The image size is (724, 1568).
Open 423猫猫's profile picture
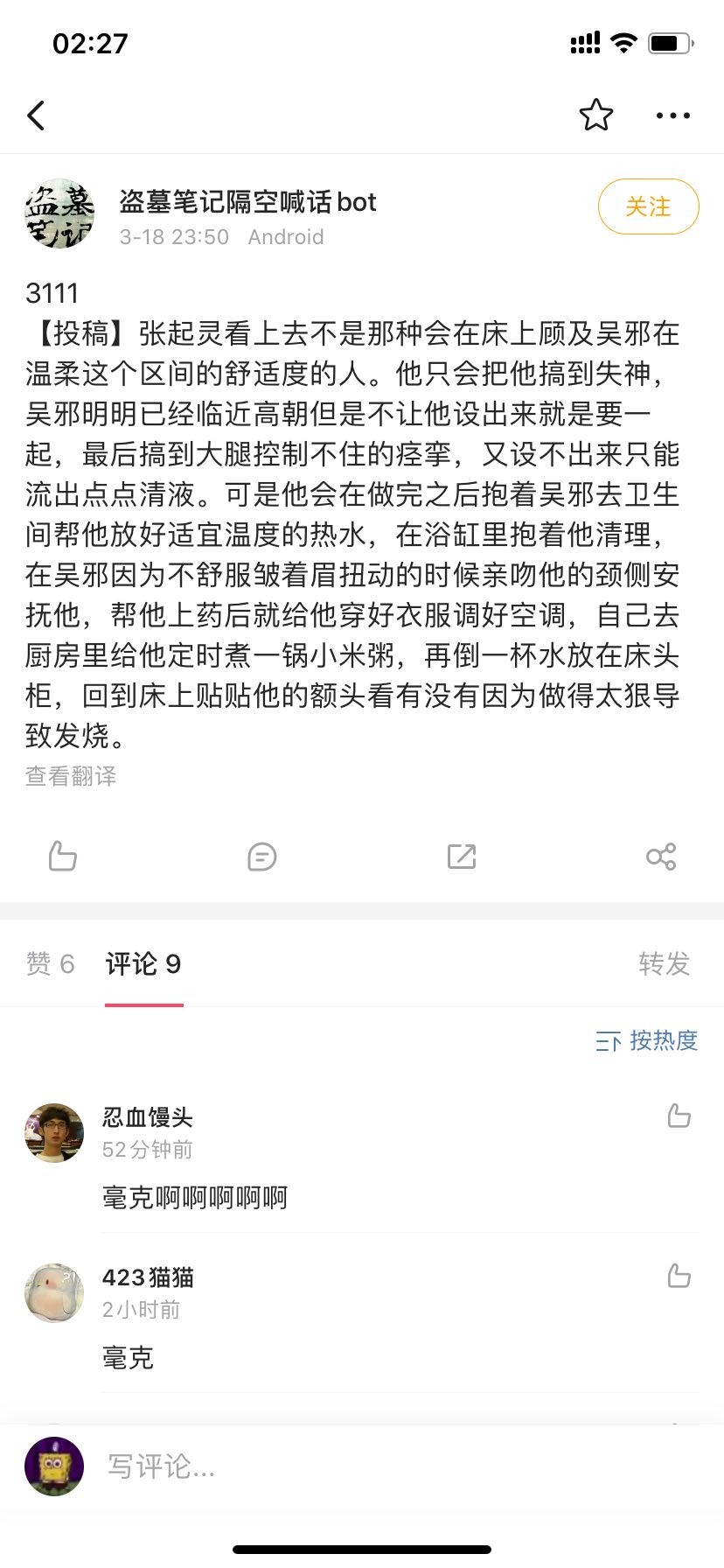point(54,1292)
